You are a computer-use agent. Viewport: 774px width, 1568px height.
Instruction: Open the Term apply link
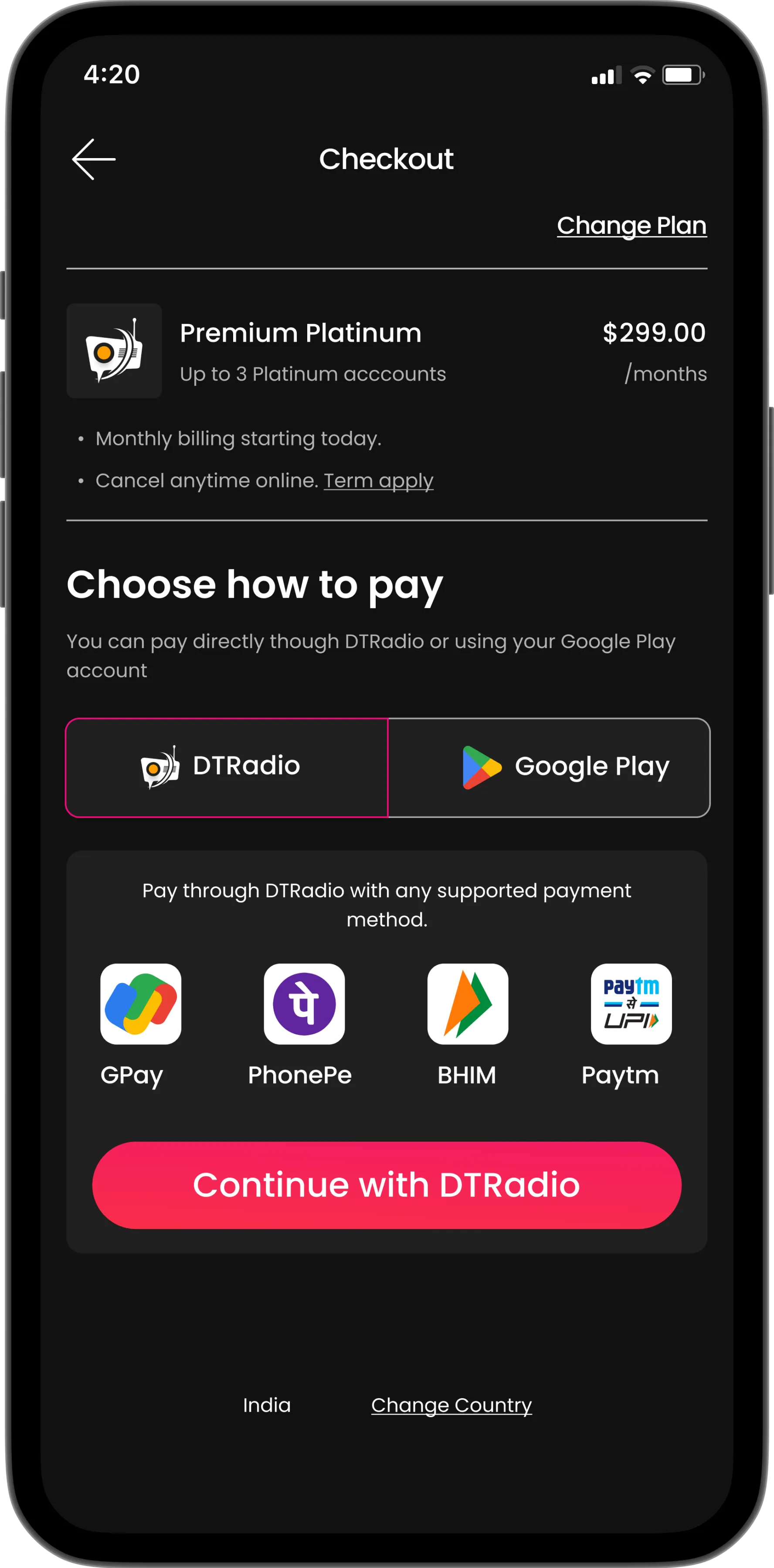(378, 481)
